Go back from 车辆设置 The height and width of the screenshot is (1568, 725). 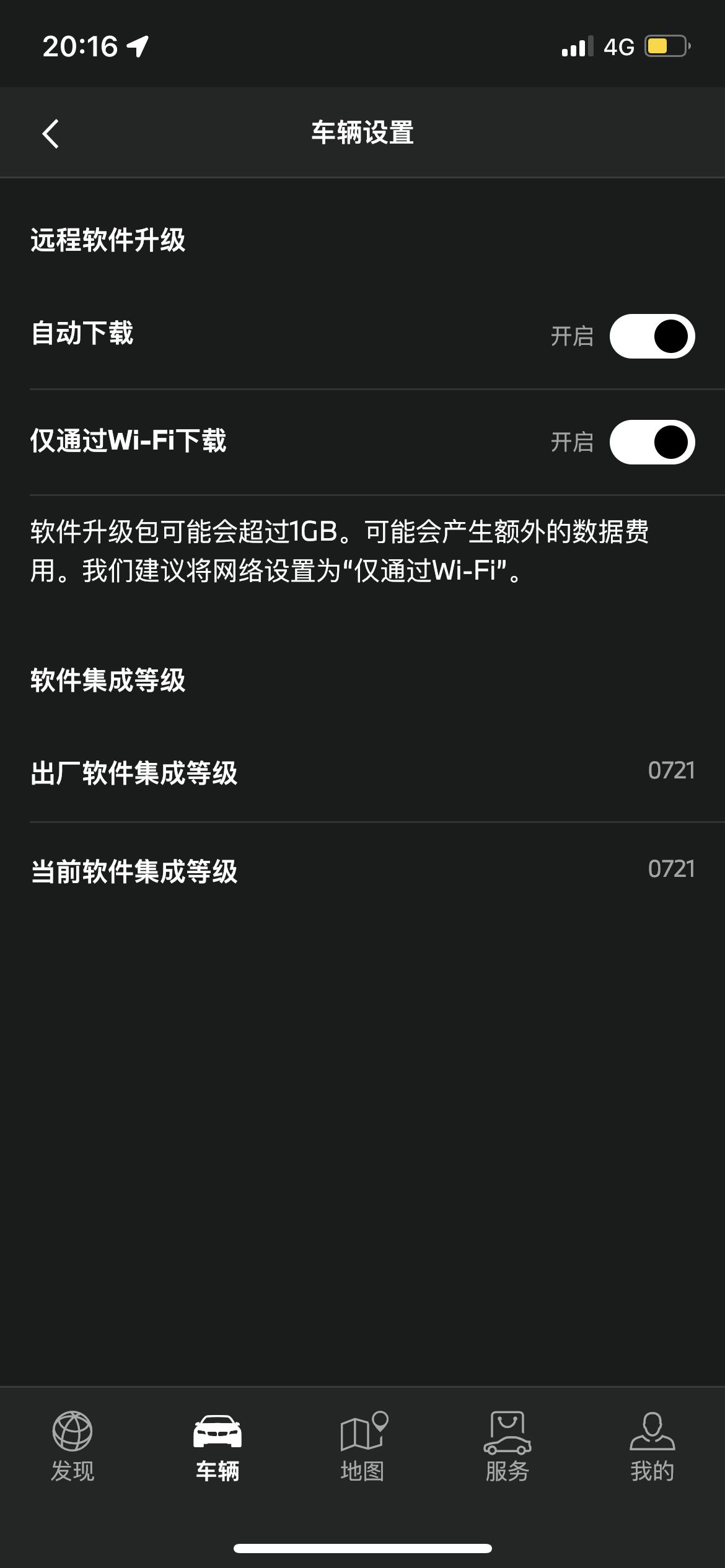tap(51, 134)
